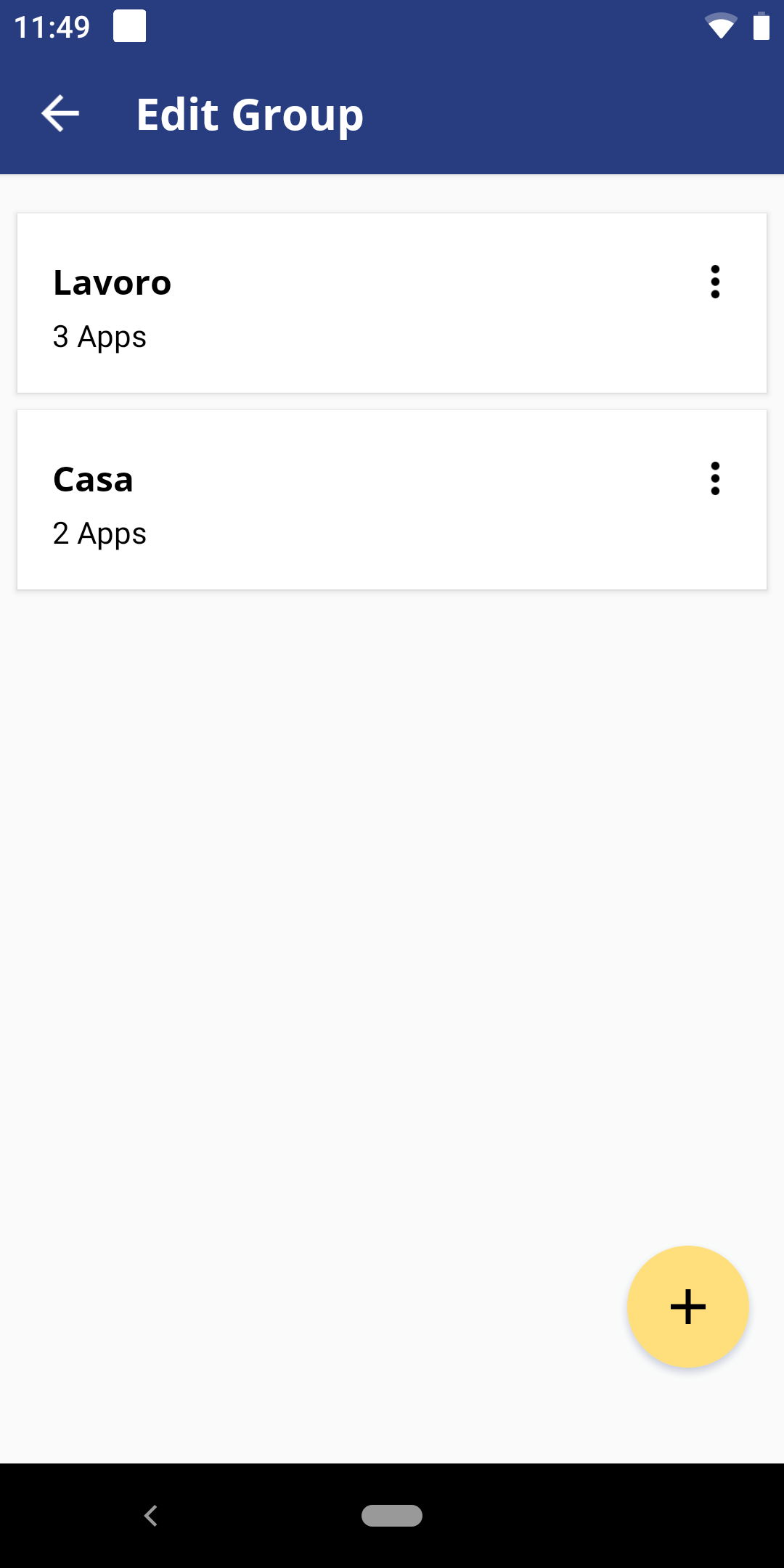Screen dimensions: 784x1568
Task: Tap the system back button
Action: coord(151,1516)
